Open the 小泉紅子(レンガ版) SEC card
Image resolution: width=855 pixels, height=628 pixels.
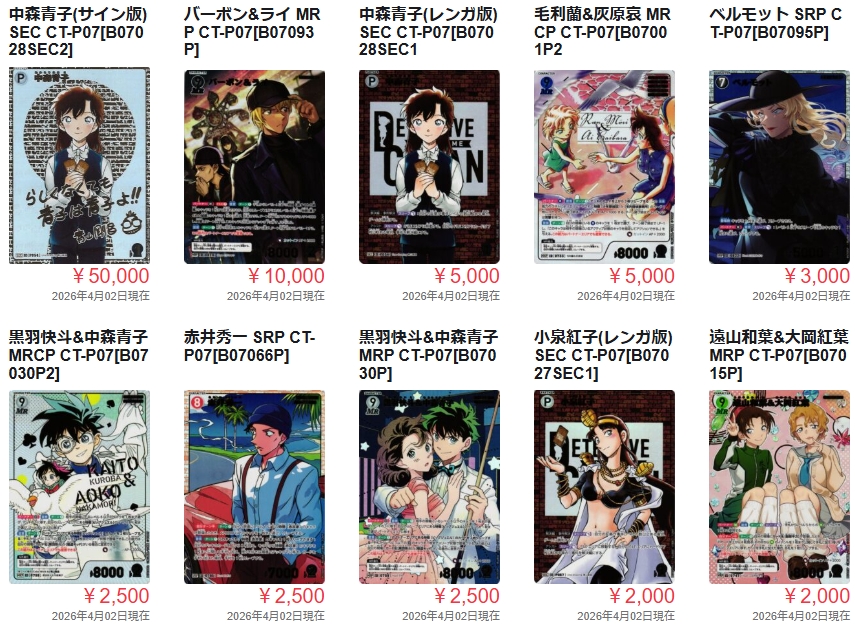pos(604,487)
